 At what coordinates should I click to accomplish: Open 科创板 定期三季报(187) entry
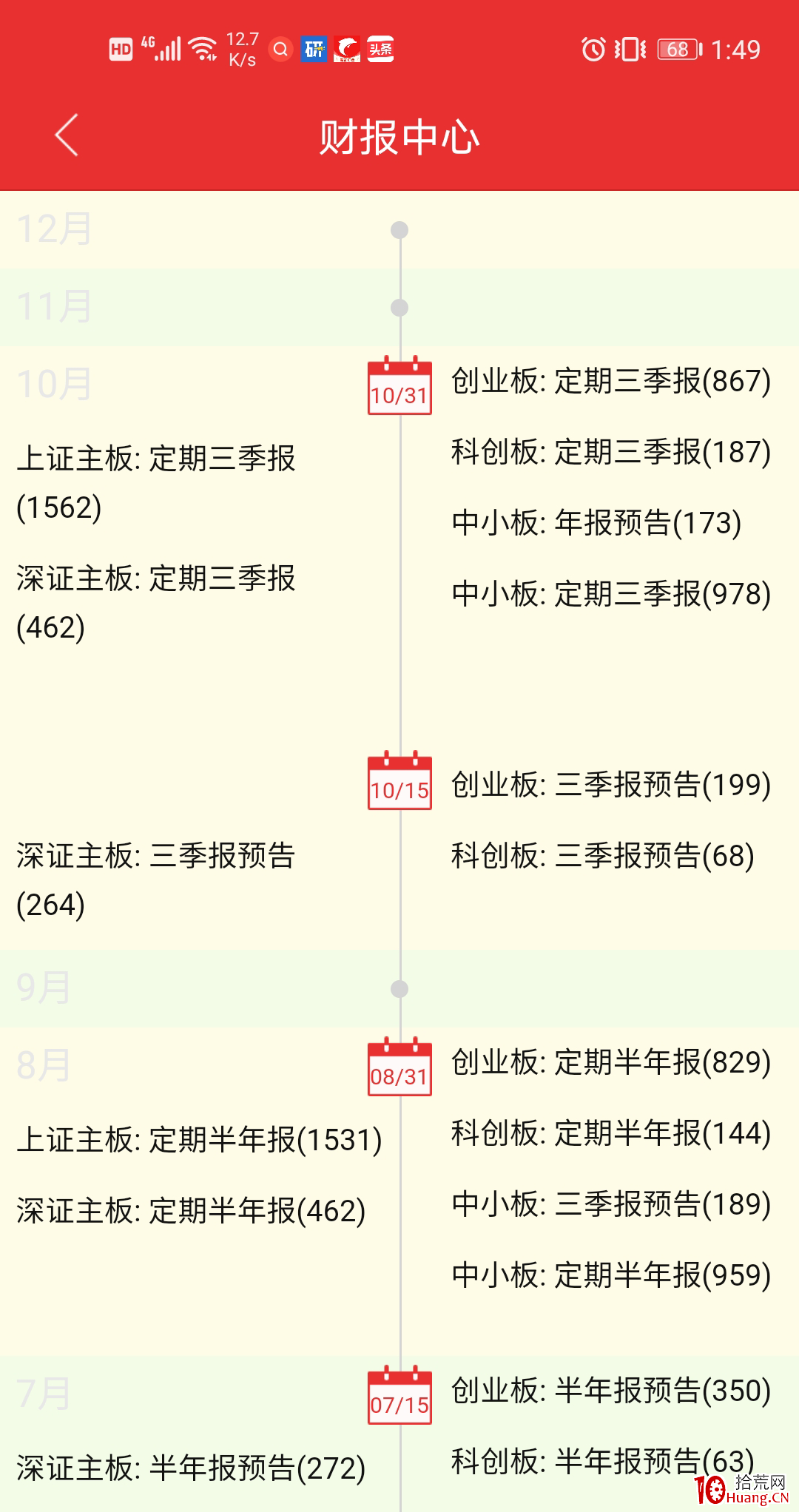tap(611, 453)
